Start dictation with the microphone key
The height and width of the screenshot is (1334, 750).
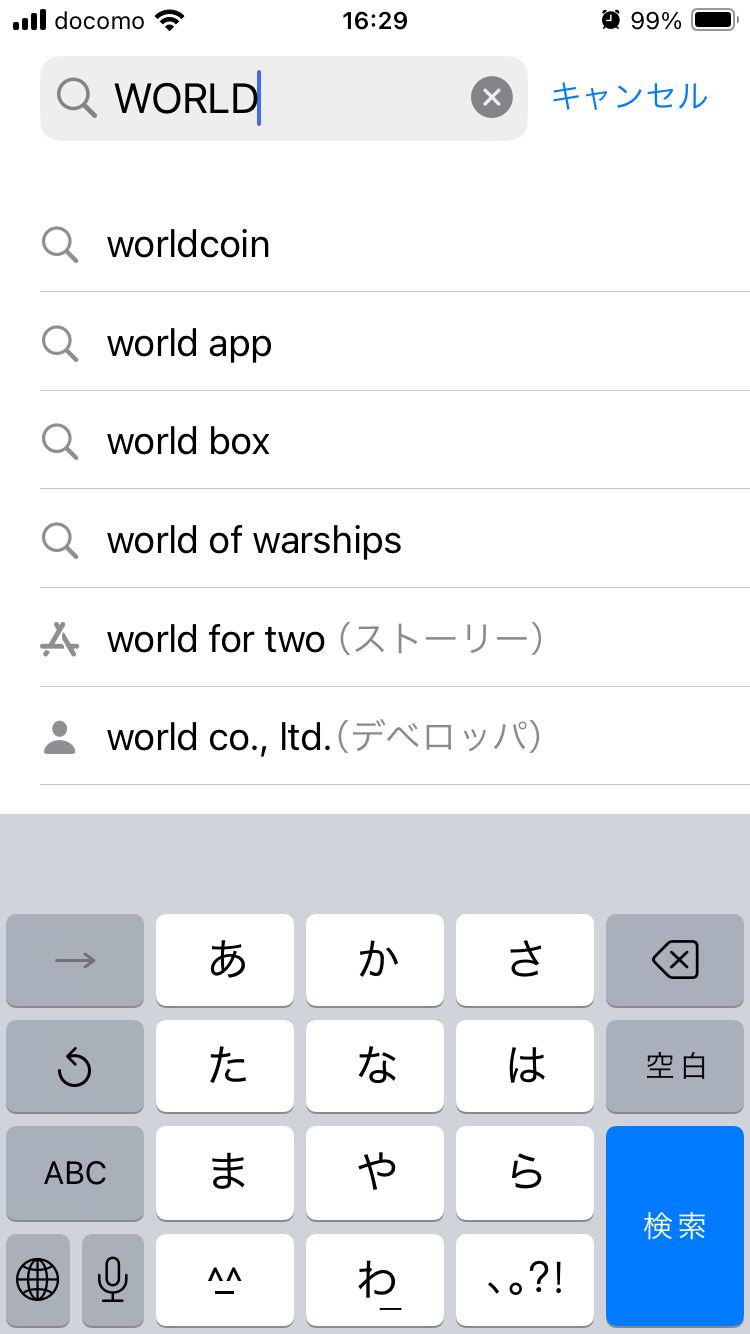coord(113,1279)
